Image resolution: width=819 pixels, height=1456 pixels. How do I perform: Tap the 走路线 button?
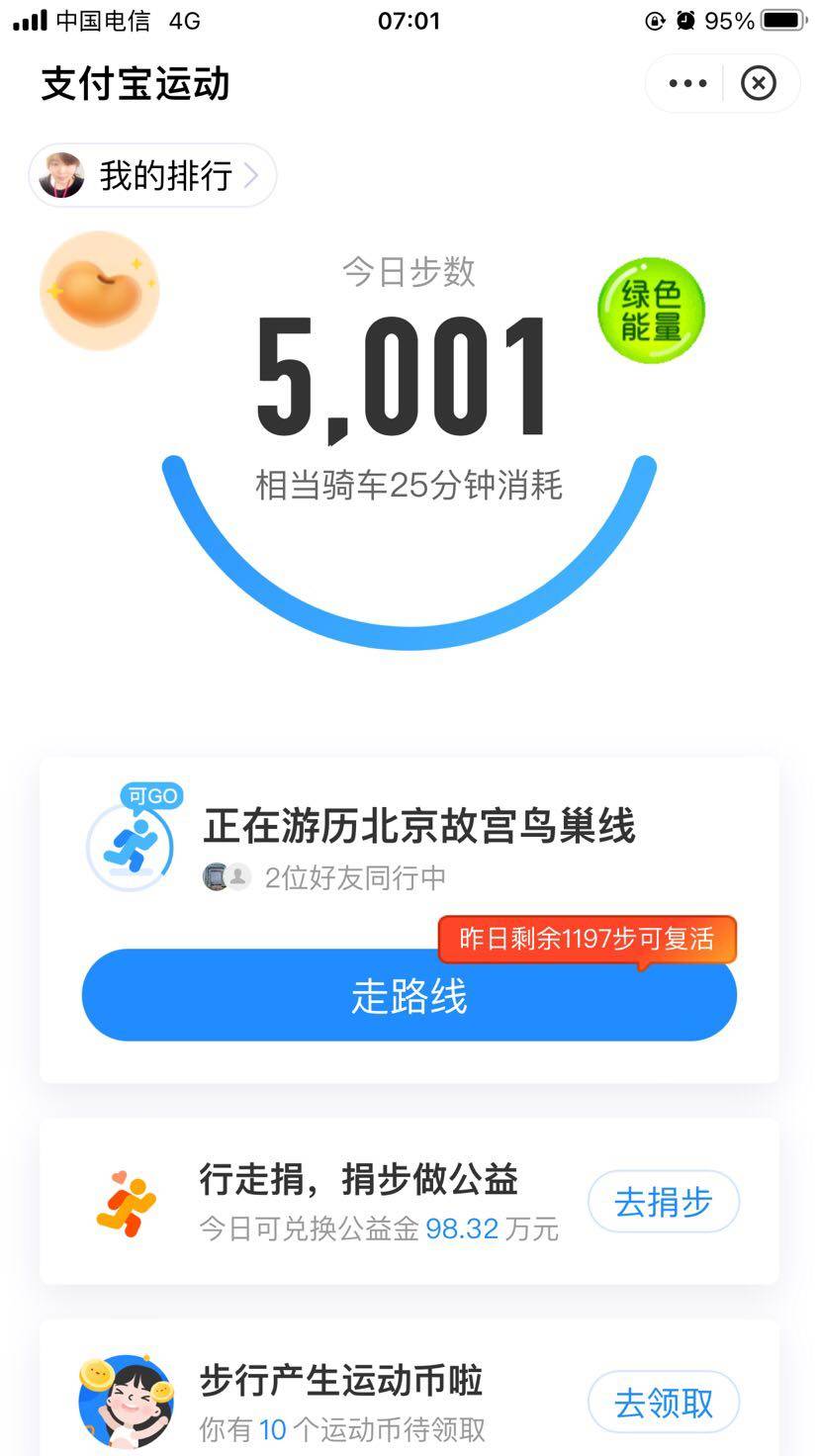pos(409,996)
